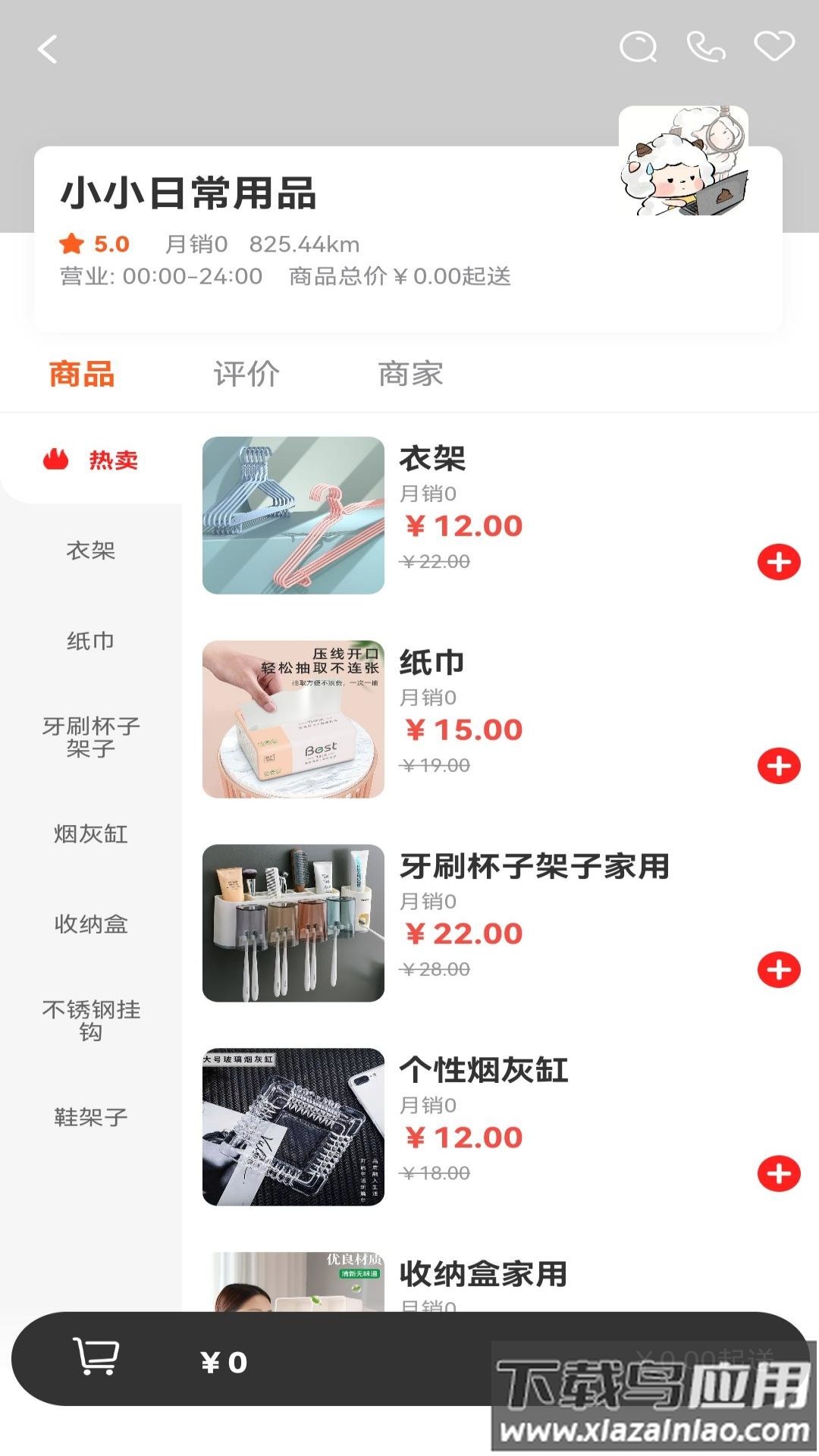Viewport: 819px width, 1456px height.
Task: Jump to 不锈钢挂钩 category
Action: pyautogui.click(x=91, y=1020)
